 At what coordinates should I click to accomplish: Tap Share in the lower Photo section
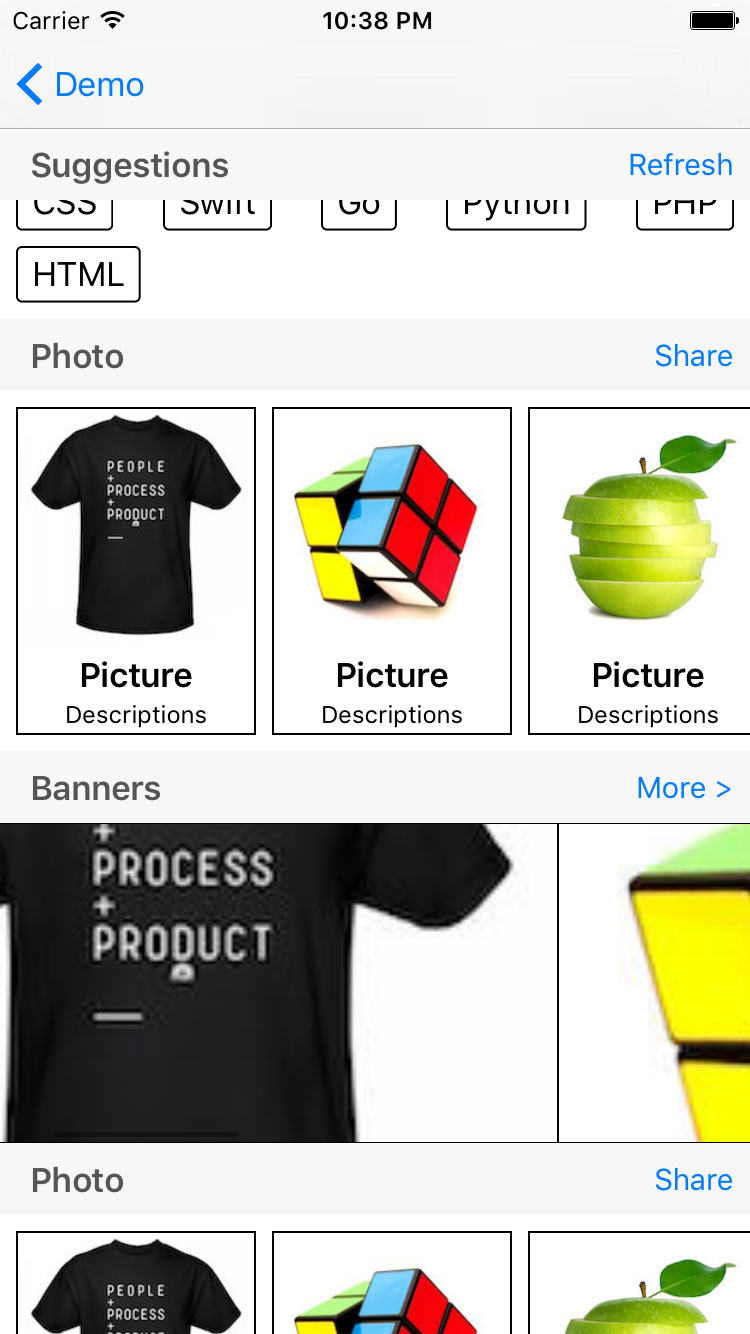(x=693, y=1180)
